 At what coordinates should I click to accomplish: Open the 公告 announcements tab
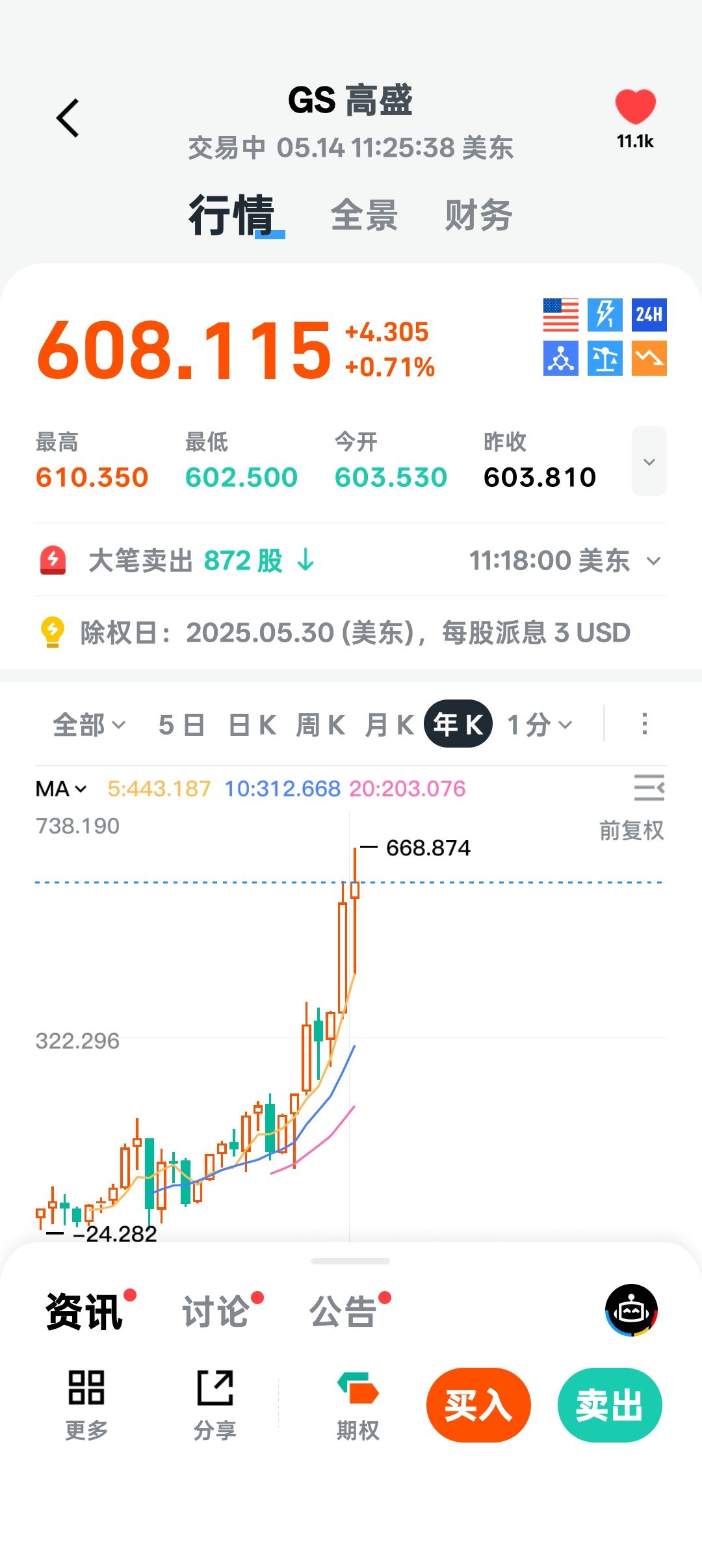[344, 1312]
